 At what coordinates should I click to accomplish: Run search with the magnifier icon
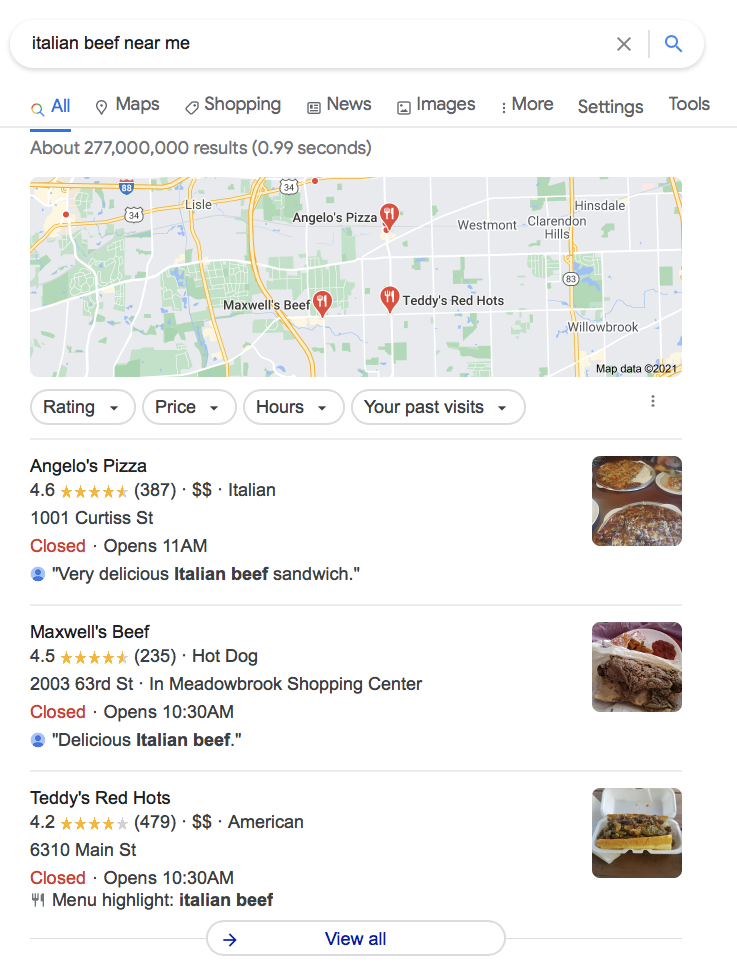674,44
